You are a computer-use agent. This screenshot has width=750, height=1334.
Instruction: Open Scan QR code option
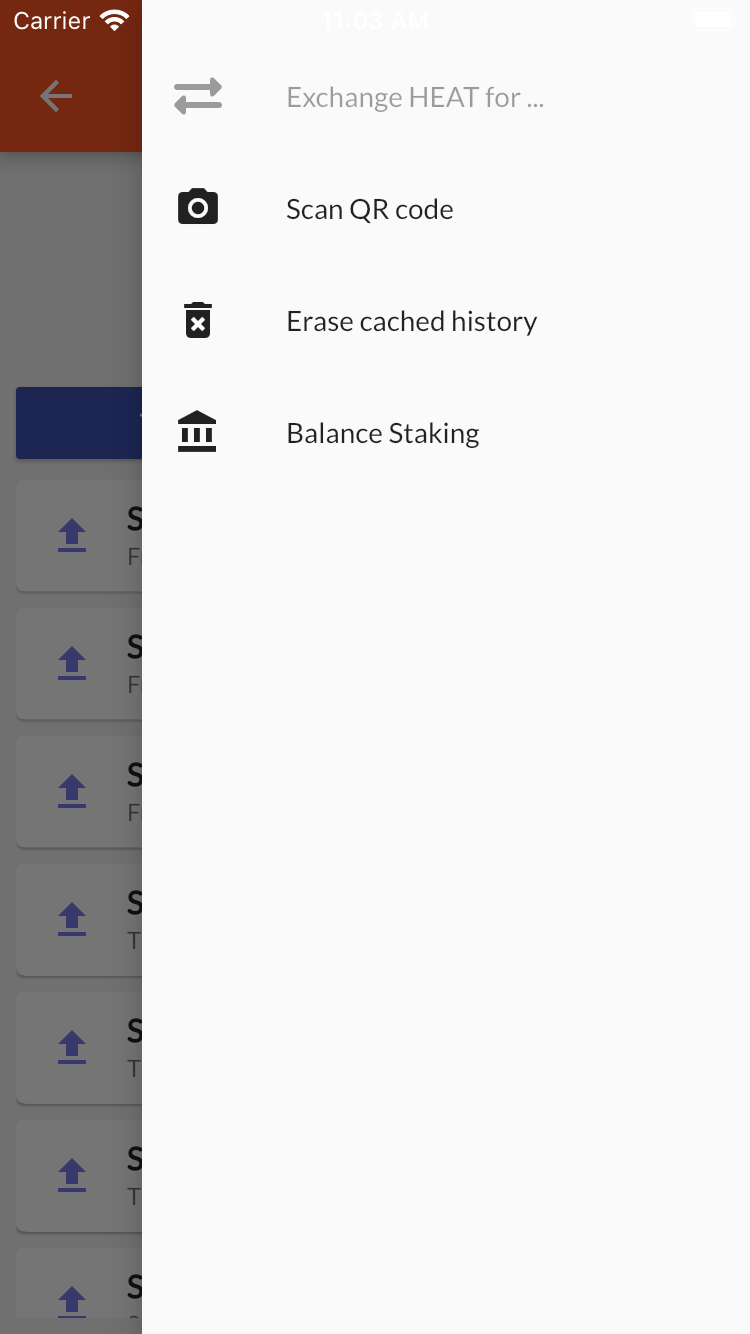(446, 209)
